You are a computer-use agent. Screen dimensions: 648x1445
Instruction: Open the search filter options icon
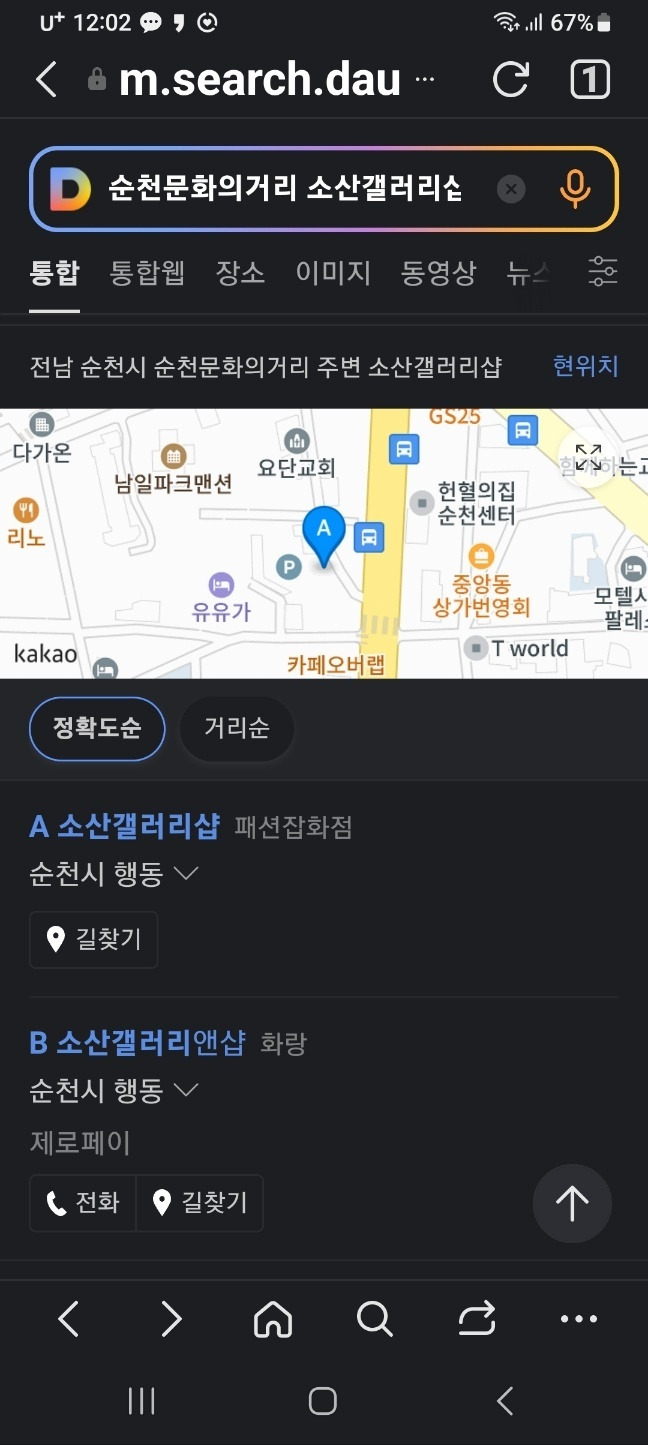(603, 272)
